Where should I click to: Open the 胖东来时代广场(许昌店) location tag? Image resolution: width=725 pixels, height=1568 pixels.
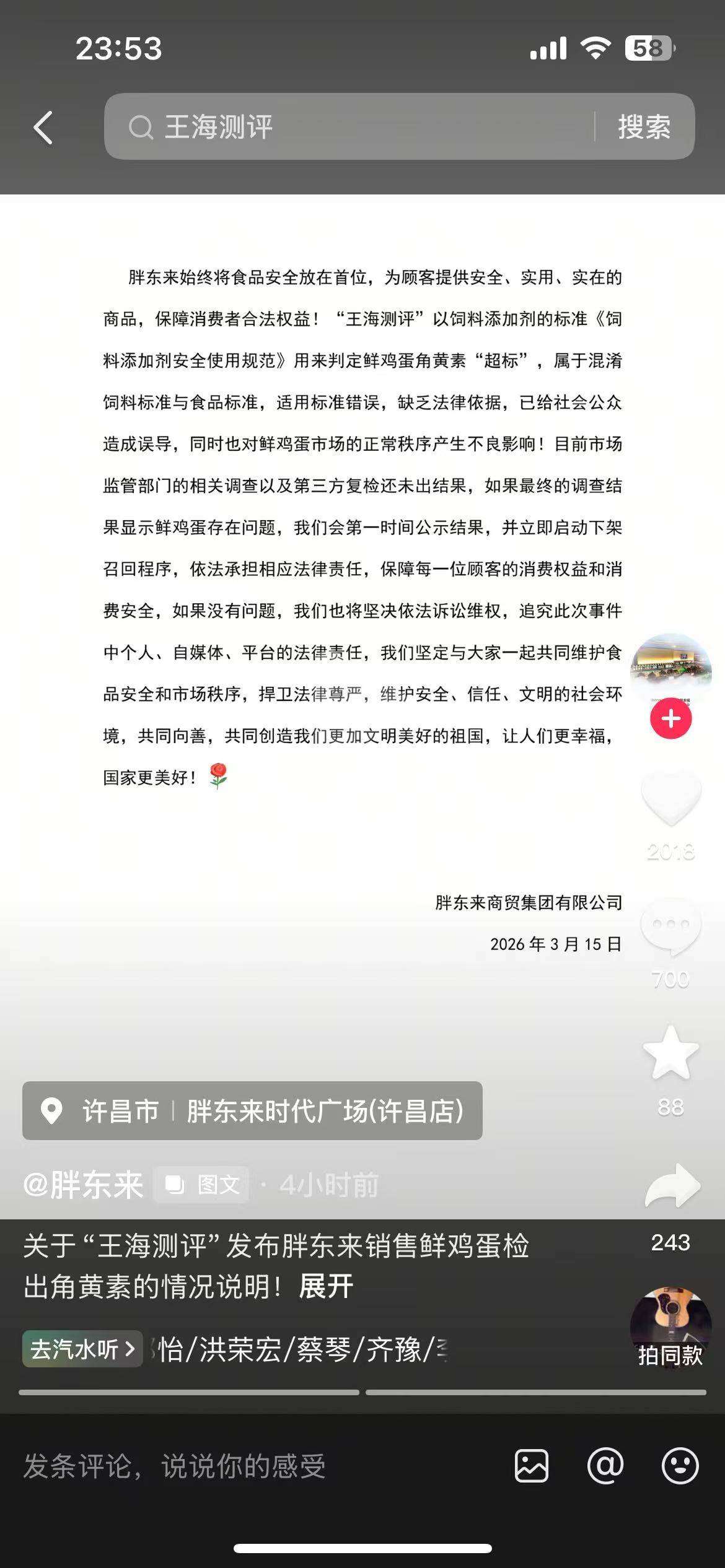(252, 1111)
